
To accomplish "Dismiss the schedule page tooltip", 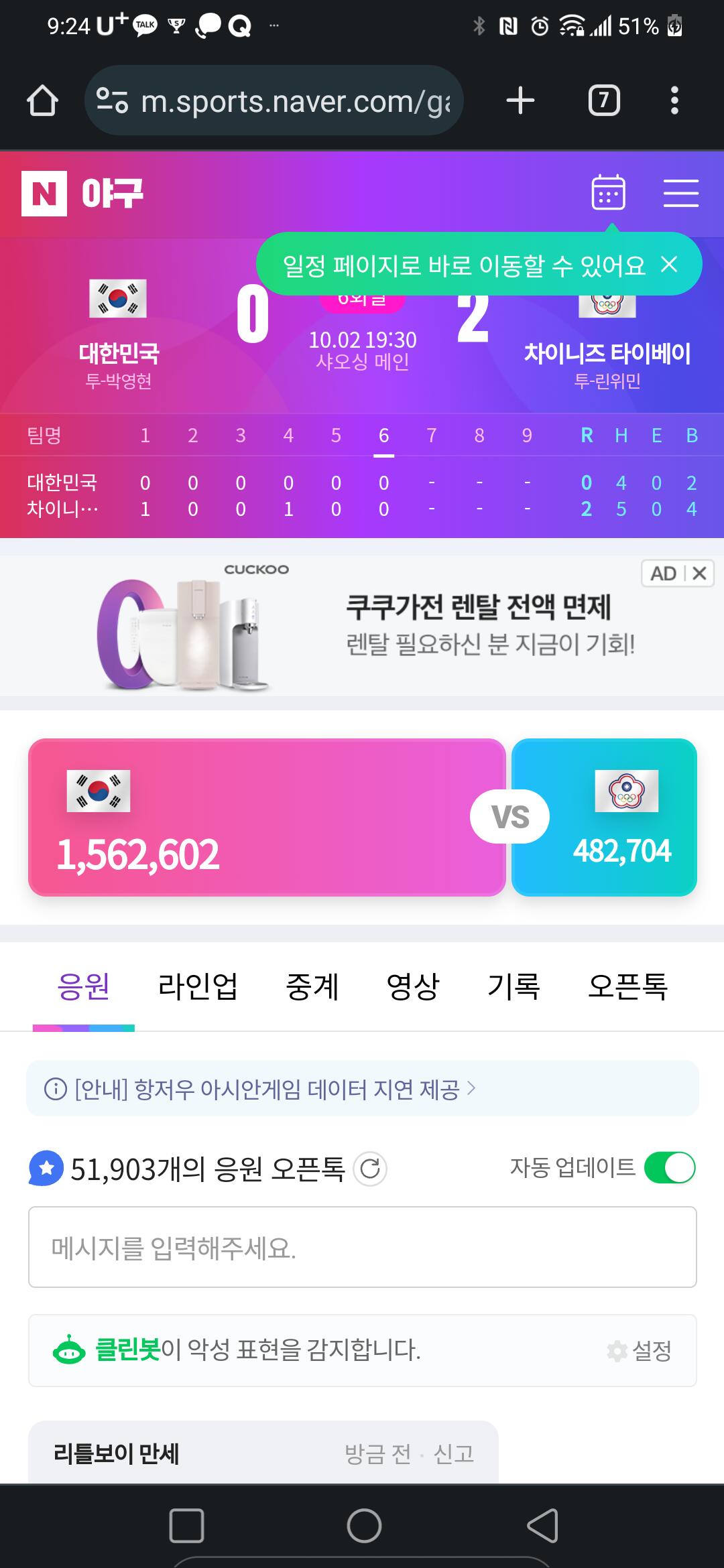I will tap(669, 265).
